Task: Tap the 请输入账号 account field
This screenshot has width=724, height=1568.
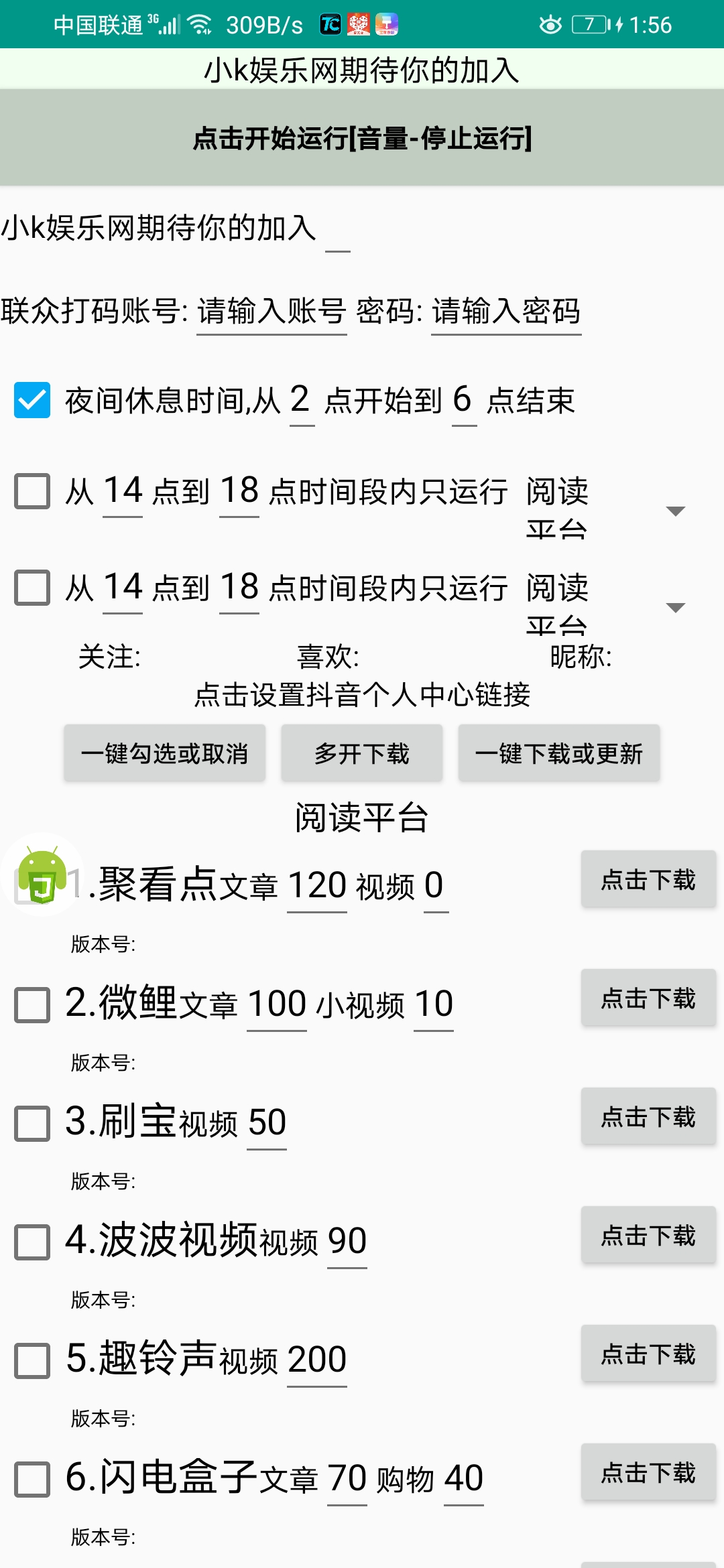Action: pyautogui.click(x=270, y=310)
